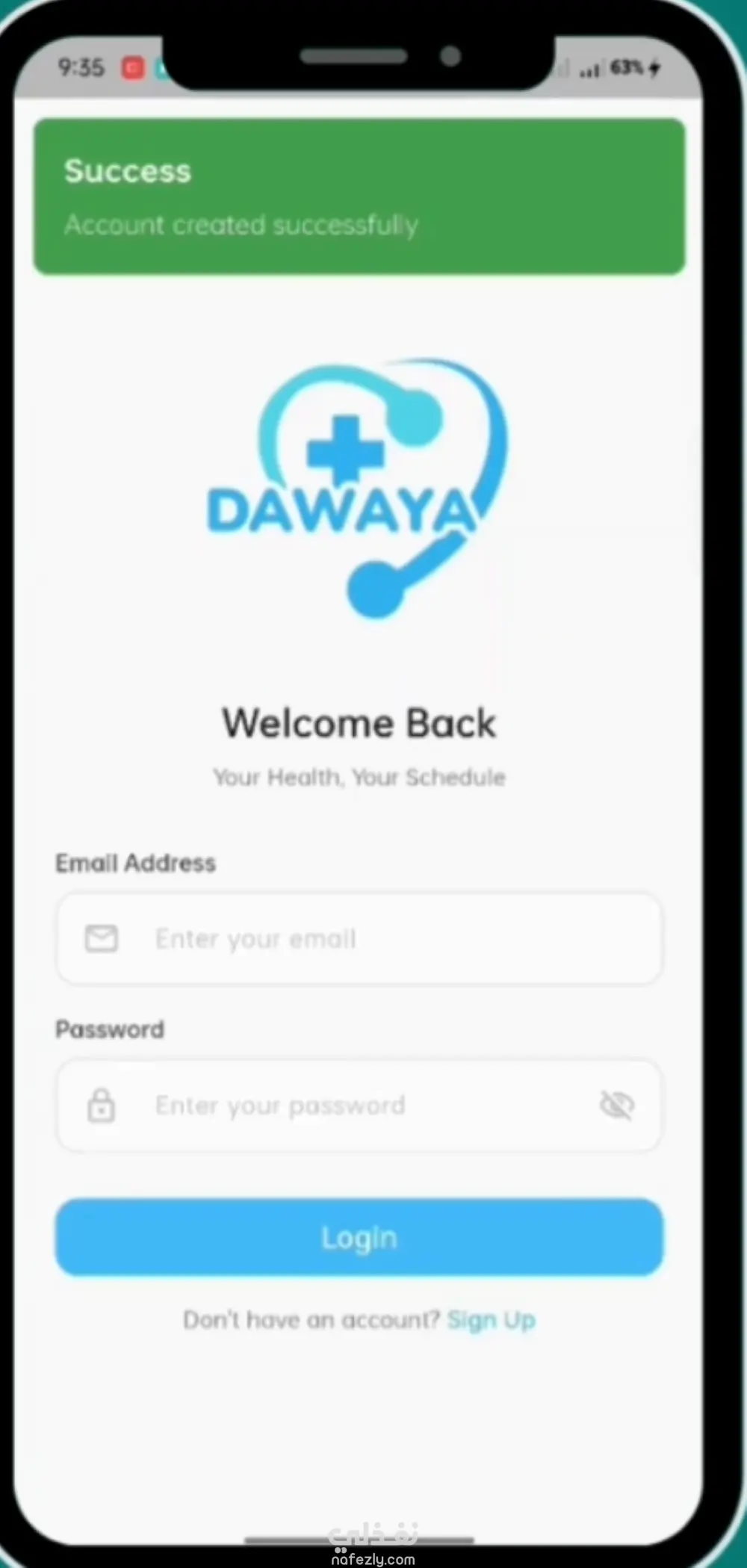
Task: Toggle password visibility with the eye icon
Action: coord(616,1105)
